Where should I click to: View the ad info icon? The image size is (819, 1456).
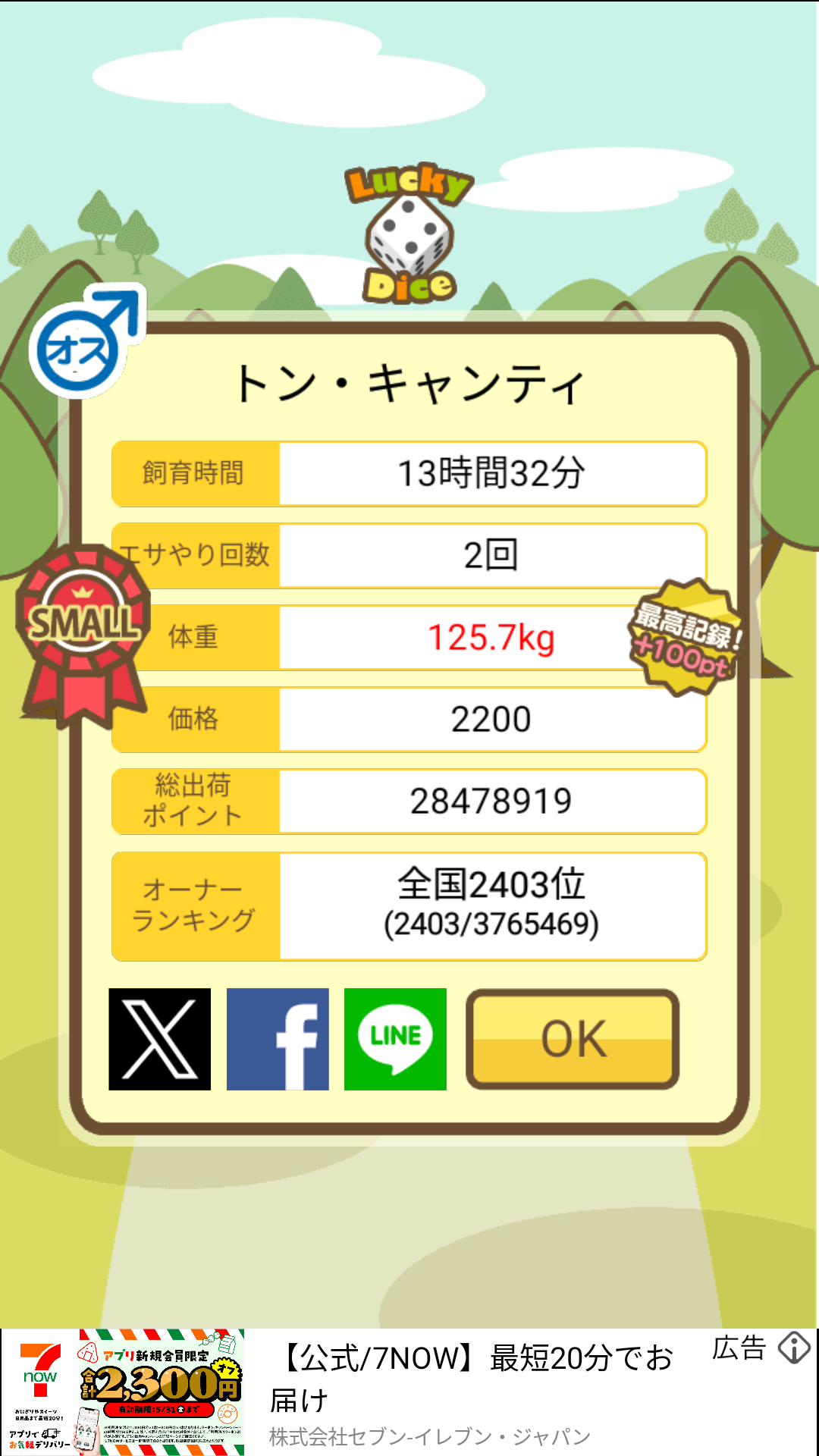tap(794, 1349)
